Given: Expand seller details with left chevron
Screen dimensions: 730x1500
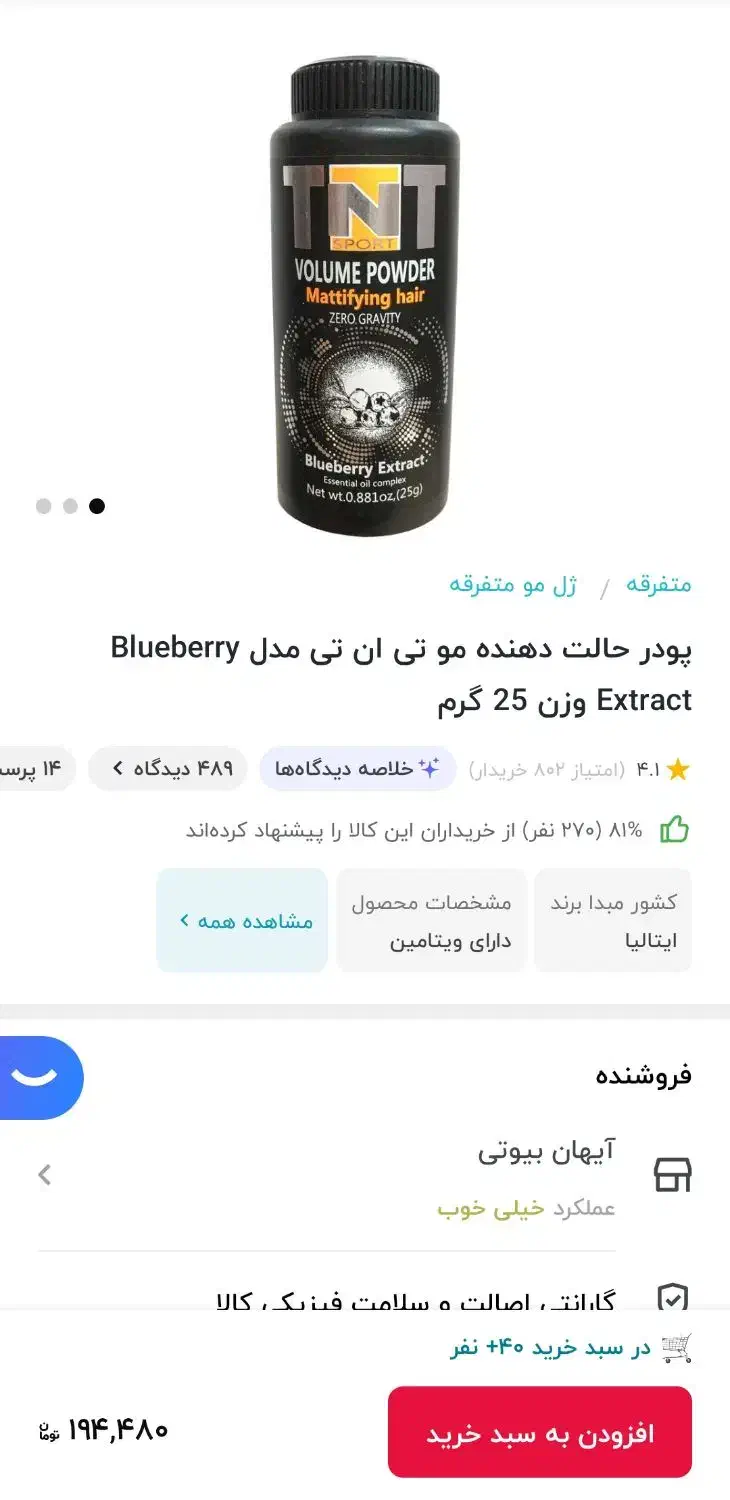Looking at the screenshot, I should (43, 1174).
